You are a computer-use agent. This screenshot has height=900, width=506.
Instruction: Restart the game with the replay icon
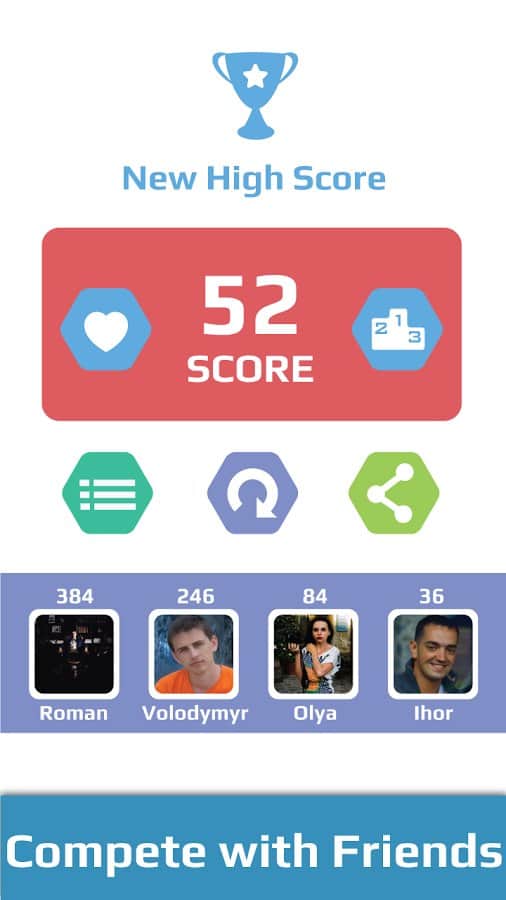point(252,493)
